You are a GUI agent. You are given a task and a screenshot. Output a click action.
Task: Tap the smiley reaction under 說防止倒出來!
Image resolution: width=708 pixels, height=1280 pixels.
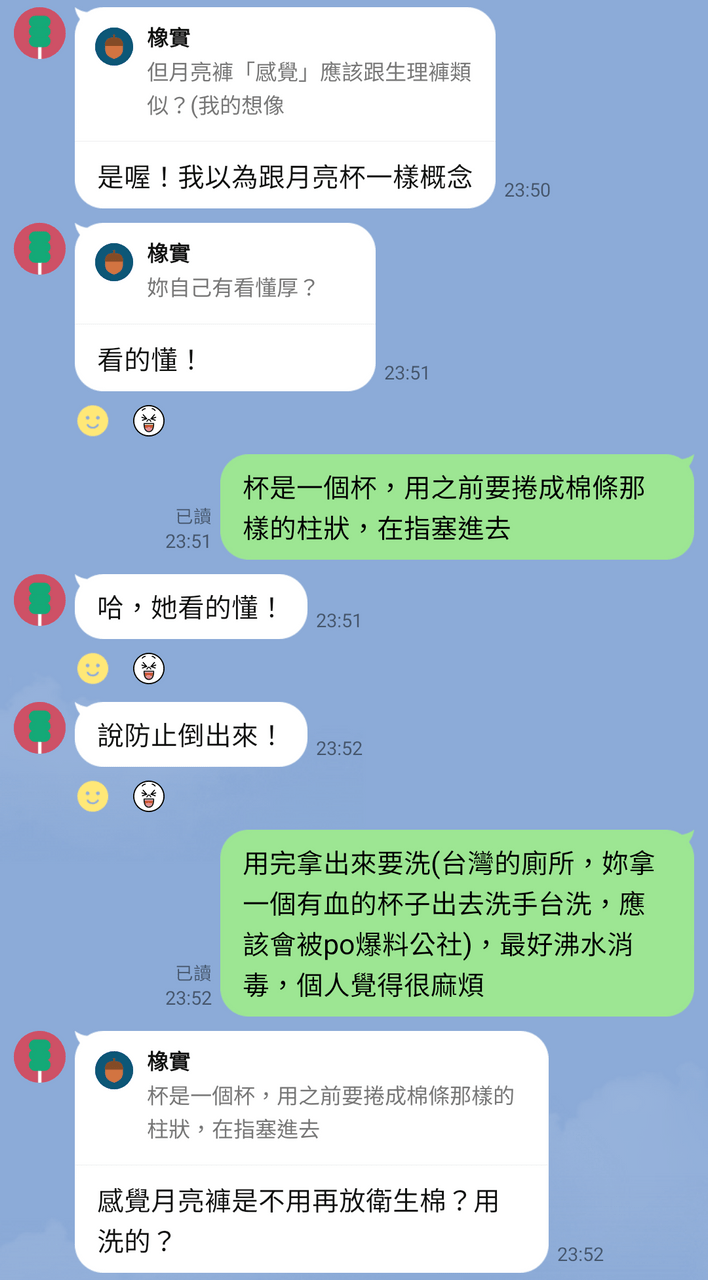point(93,796)
